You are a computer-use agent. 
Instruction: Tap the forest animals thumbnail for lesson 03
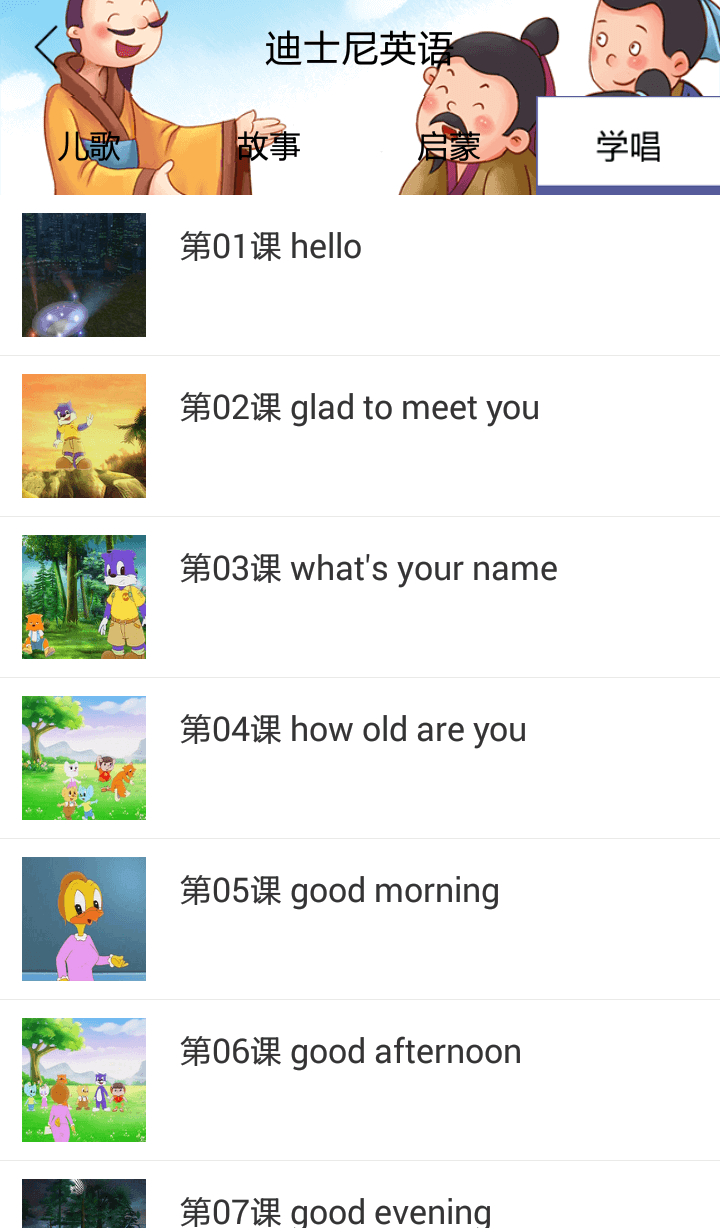83,597
